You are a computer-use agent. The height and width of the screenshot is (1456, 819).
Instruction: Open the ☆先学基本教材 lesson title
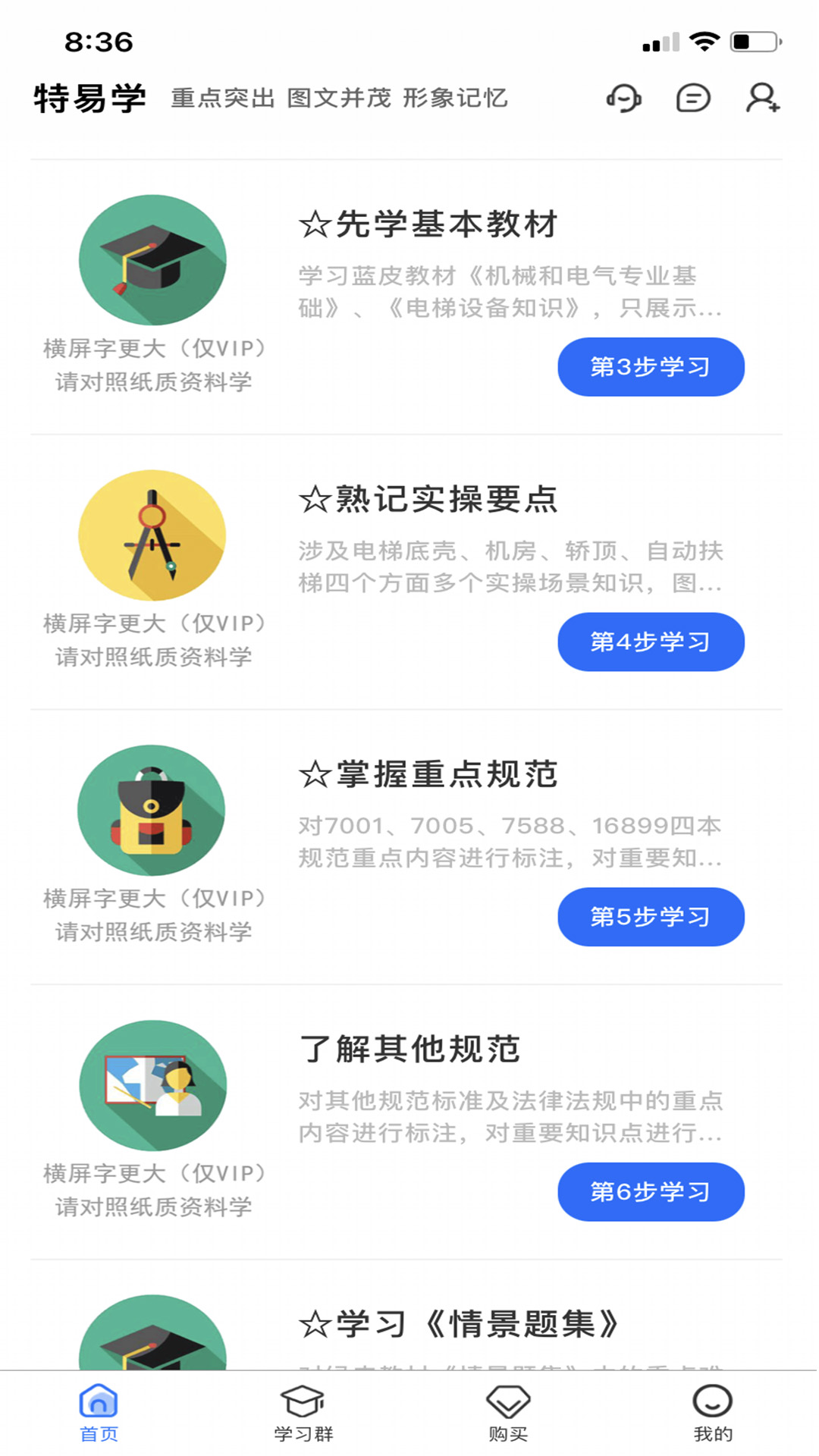(x=430, y=225)
